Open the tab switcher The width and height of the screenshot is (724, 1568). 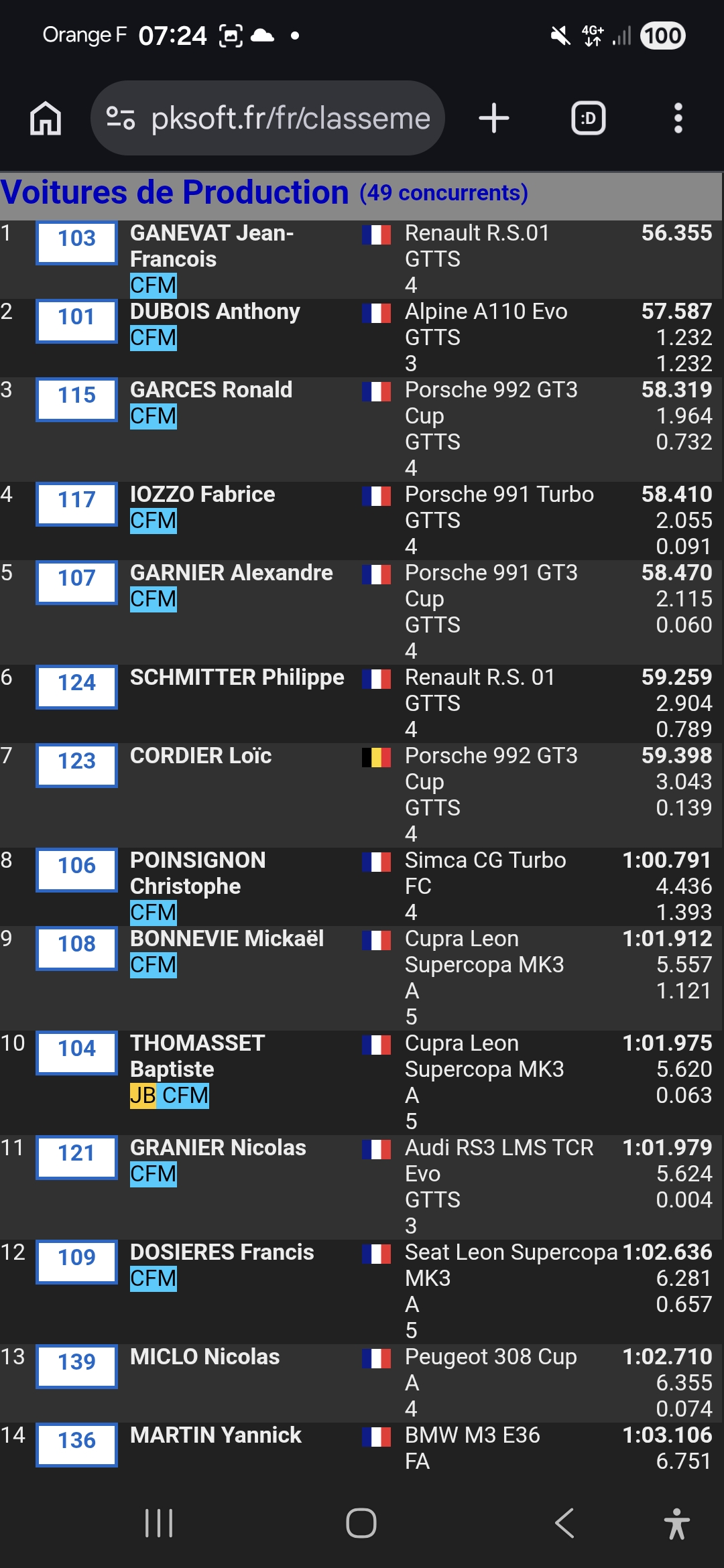tap(588, 119)
